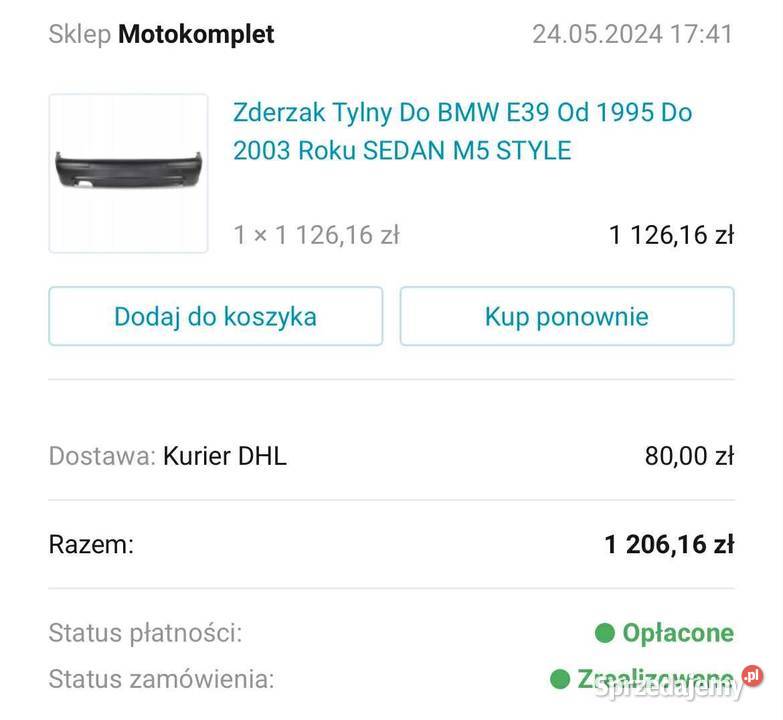
Task: Select Kup ponownie to reorder
Action: (x=566, y=317)
